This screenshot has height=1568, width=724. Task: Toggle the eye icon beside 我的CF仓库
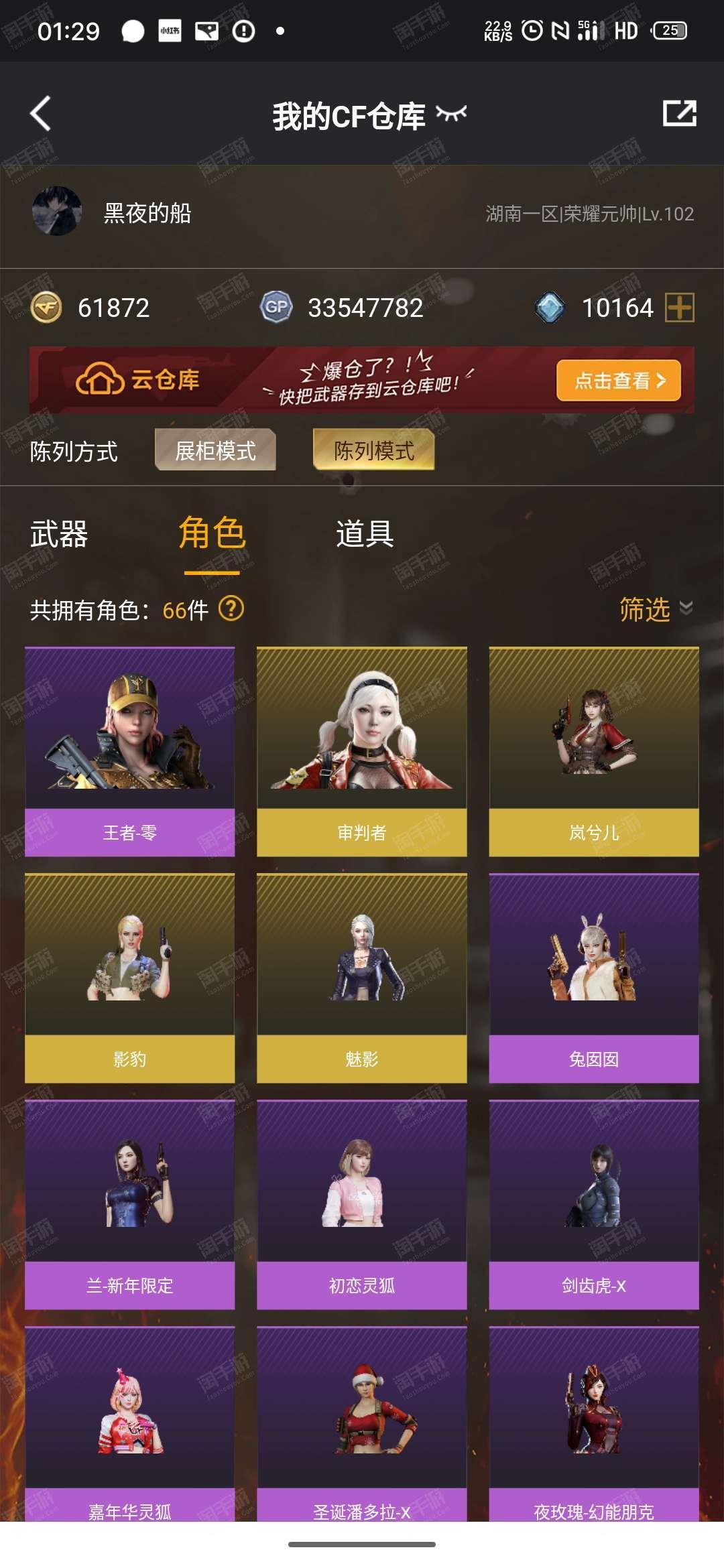click(x=451, y=114)
